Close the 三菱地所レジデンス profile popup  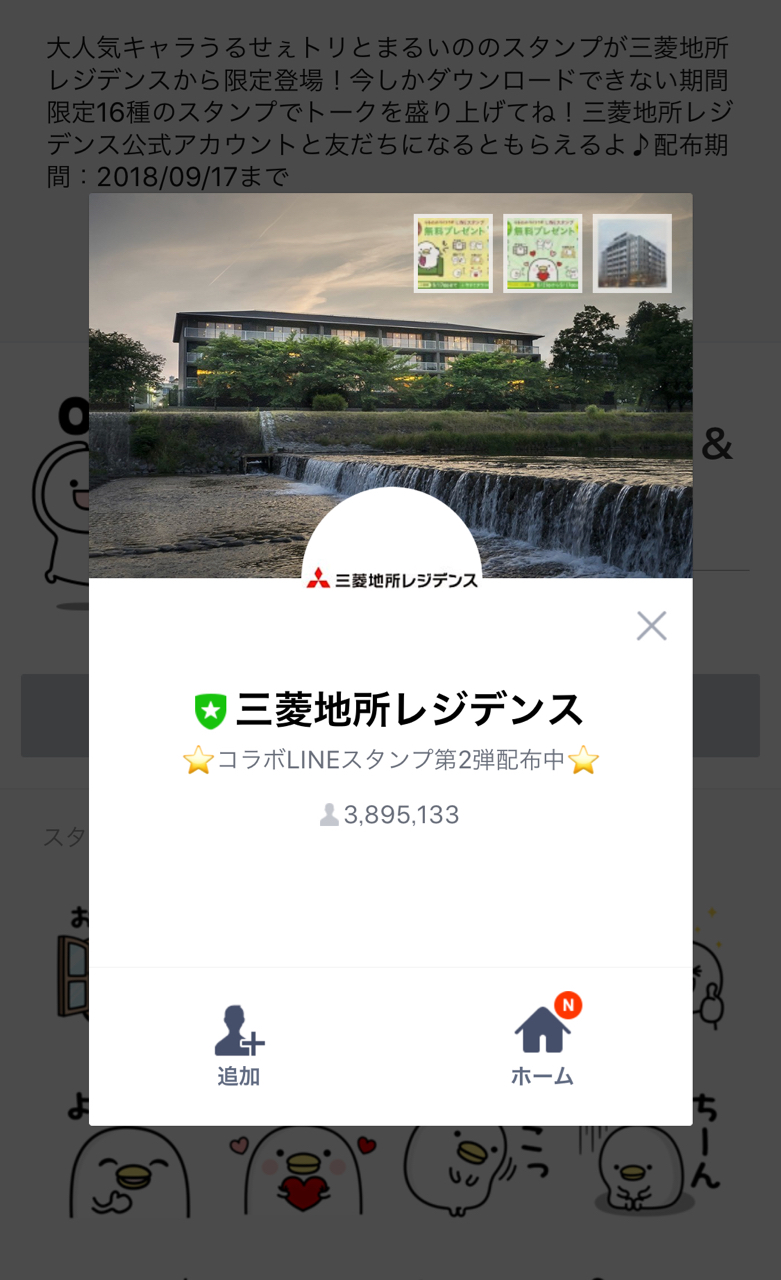coord(651,626)
